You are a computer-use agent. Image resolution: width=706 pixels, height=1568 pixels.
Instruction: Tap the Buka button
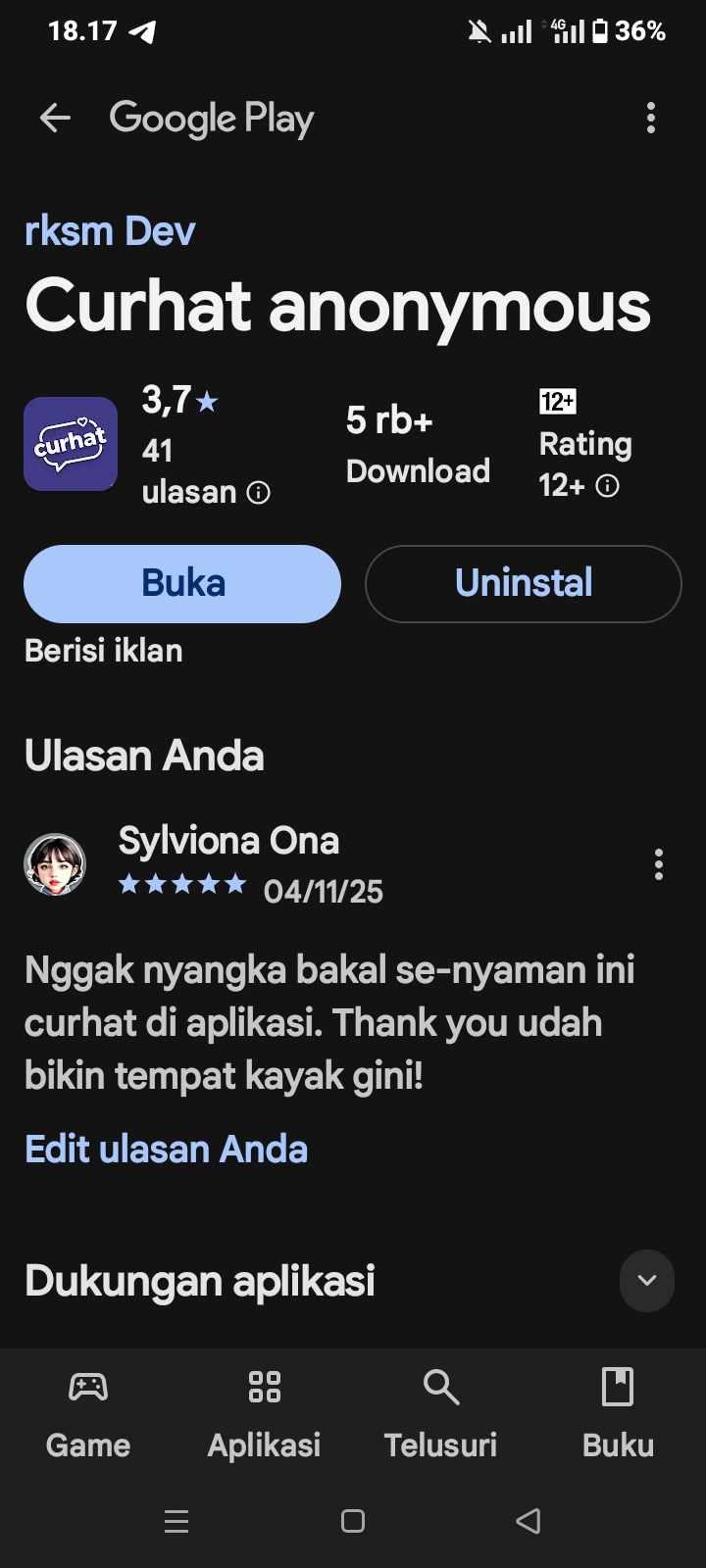click(182, 583)
